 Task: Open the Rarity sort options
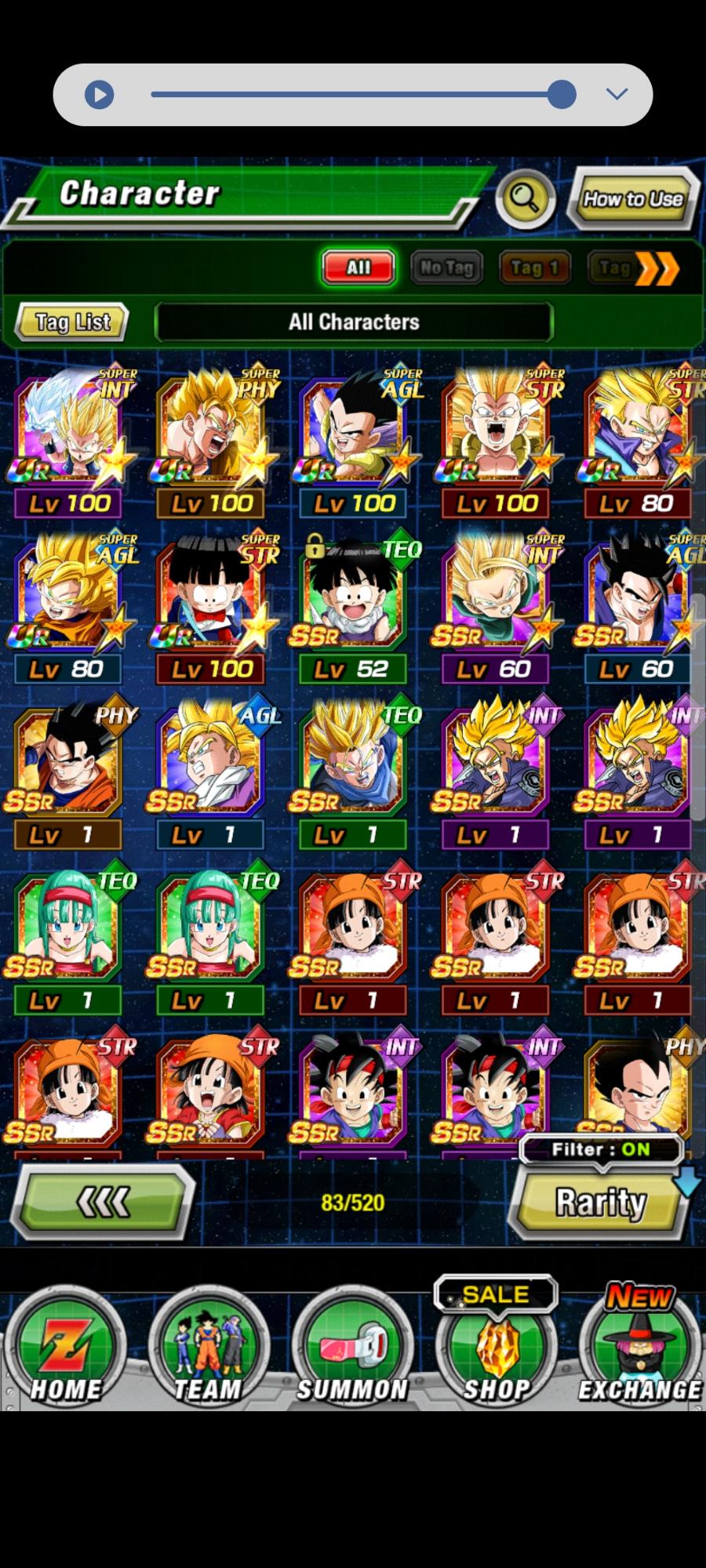tap(600, 1203)
